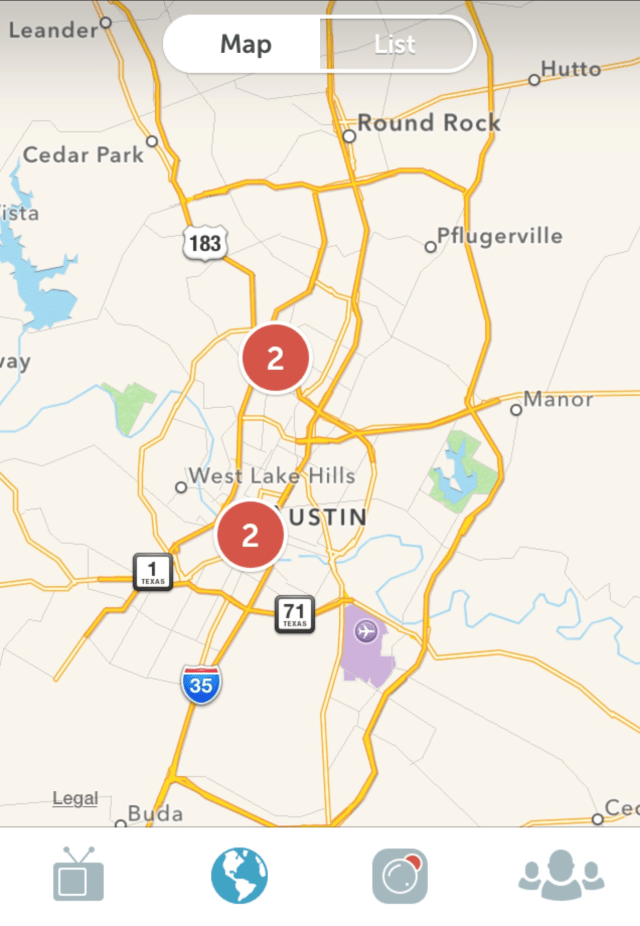This screenshot has height=926, width=640.
Task: Open the Legal link on the map
Action: 75,798
